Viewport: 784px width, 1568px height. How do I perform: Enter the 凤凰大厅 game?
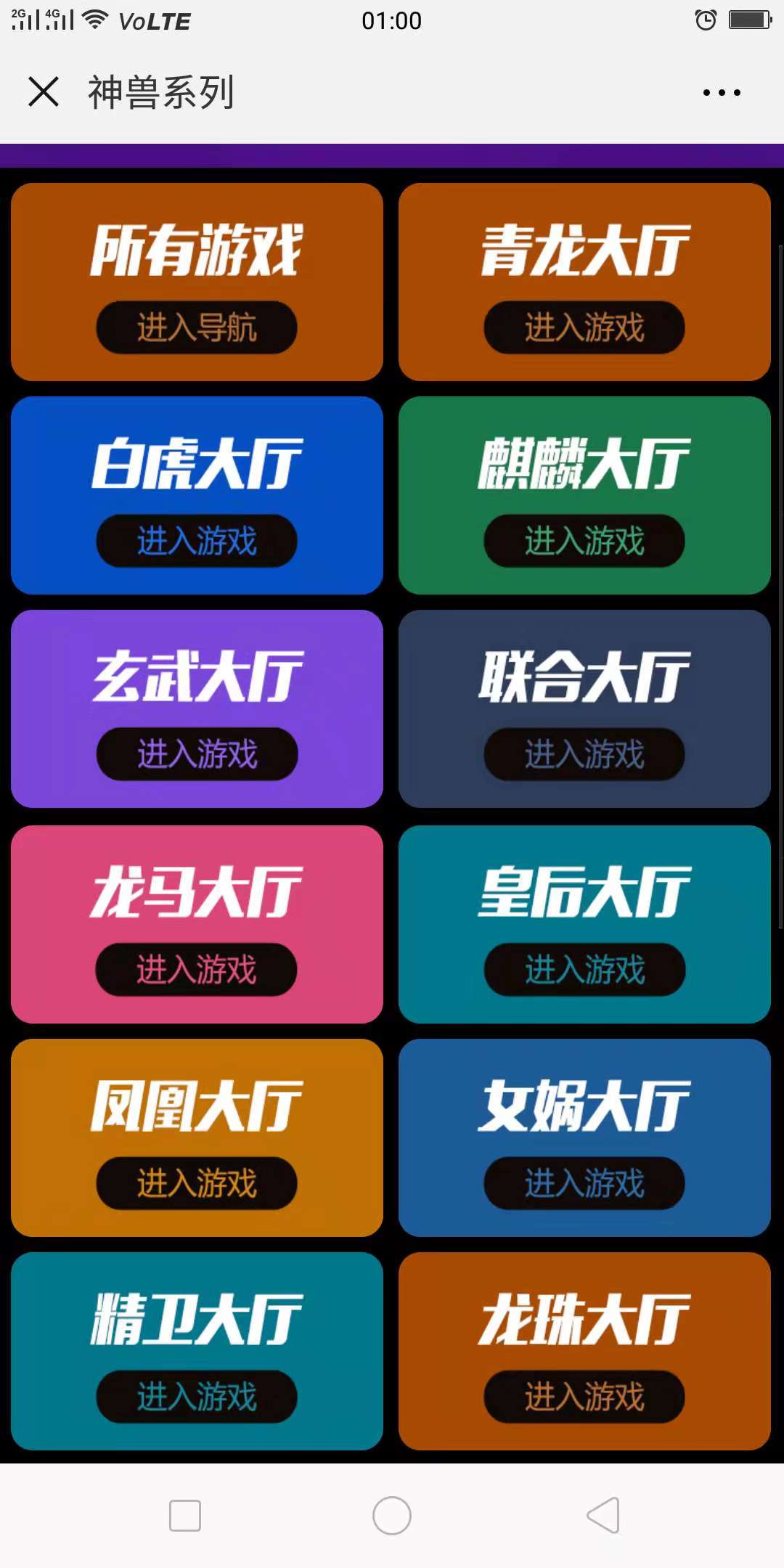click(x=197, y=1183)
